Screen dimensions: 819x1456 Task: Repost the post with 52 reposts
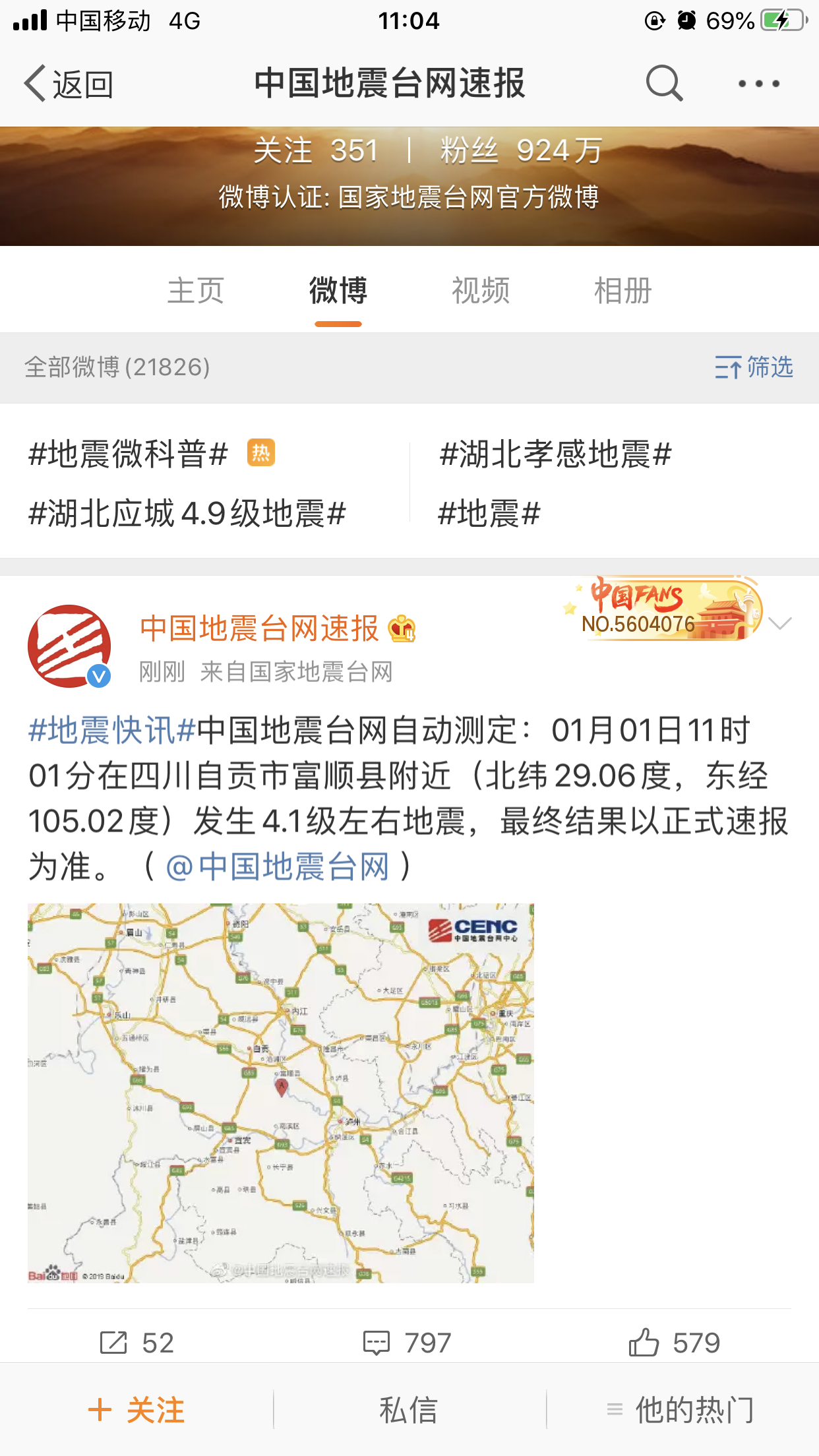[x=136, y=1343]
